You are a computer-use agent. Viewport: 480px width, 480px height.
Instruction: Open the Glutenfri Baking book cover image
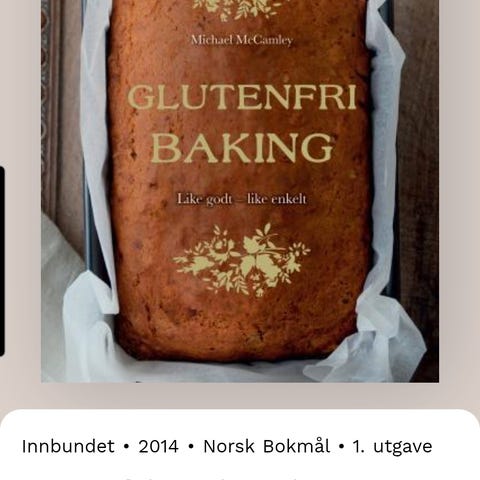[x=240, y=191]
